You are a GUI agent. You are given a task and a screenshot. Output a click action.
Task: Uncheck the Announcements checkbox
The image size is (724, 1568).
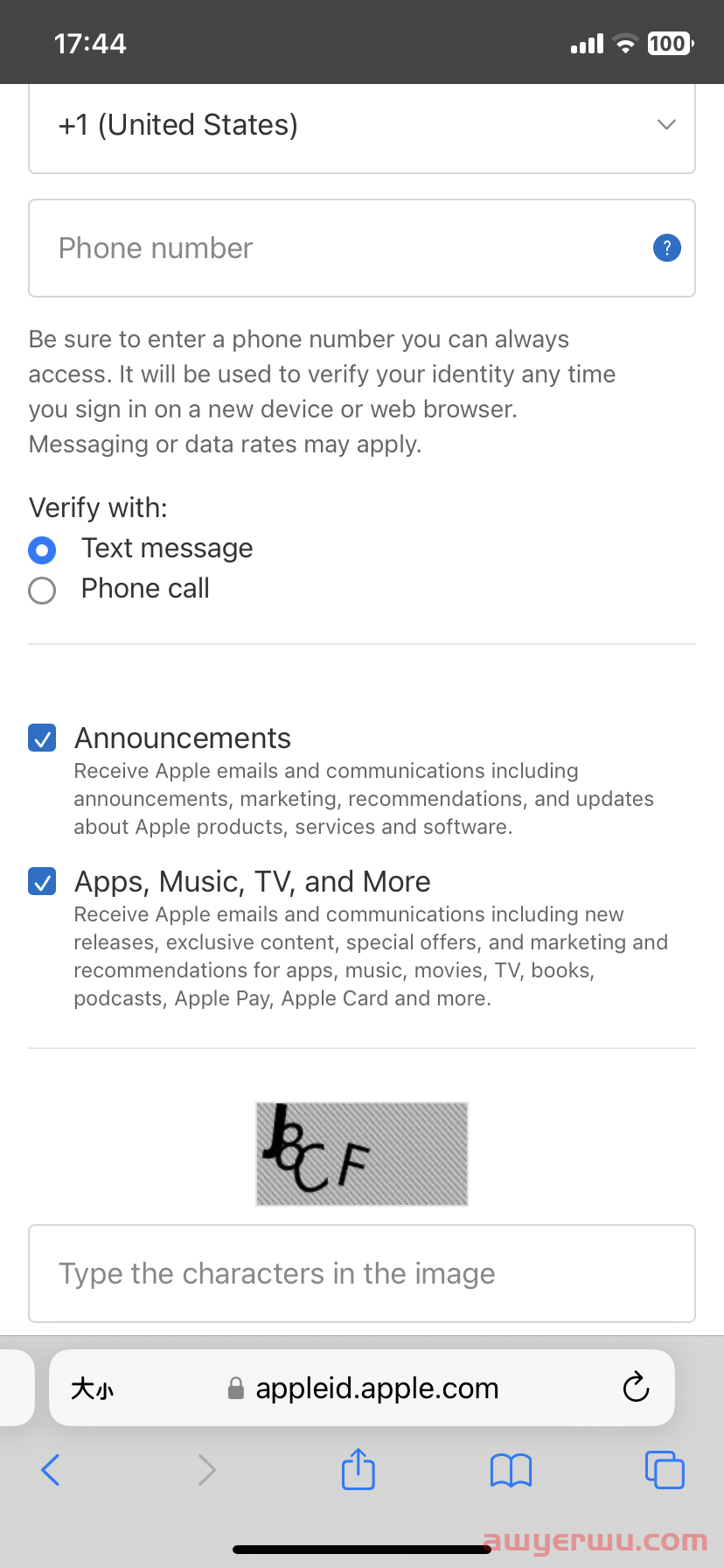(41, 738)
